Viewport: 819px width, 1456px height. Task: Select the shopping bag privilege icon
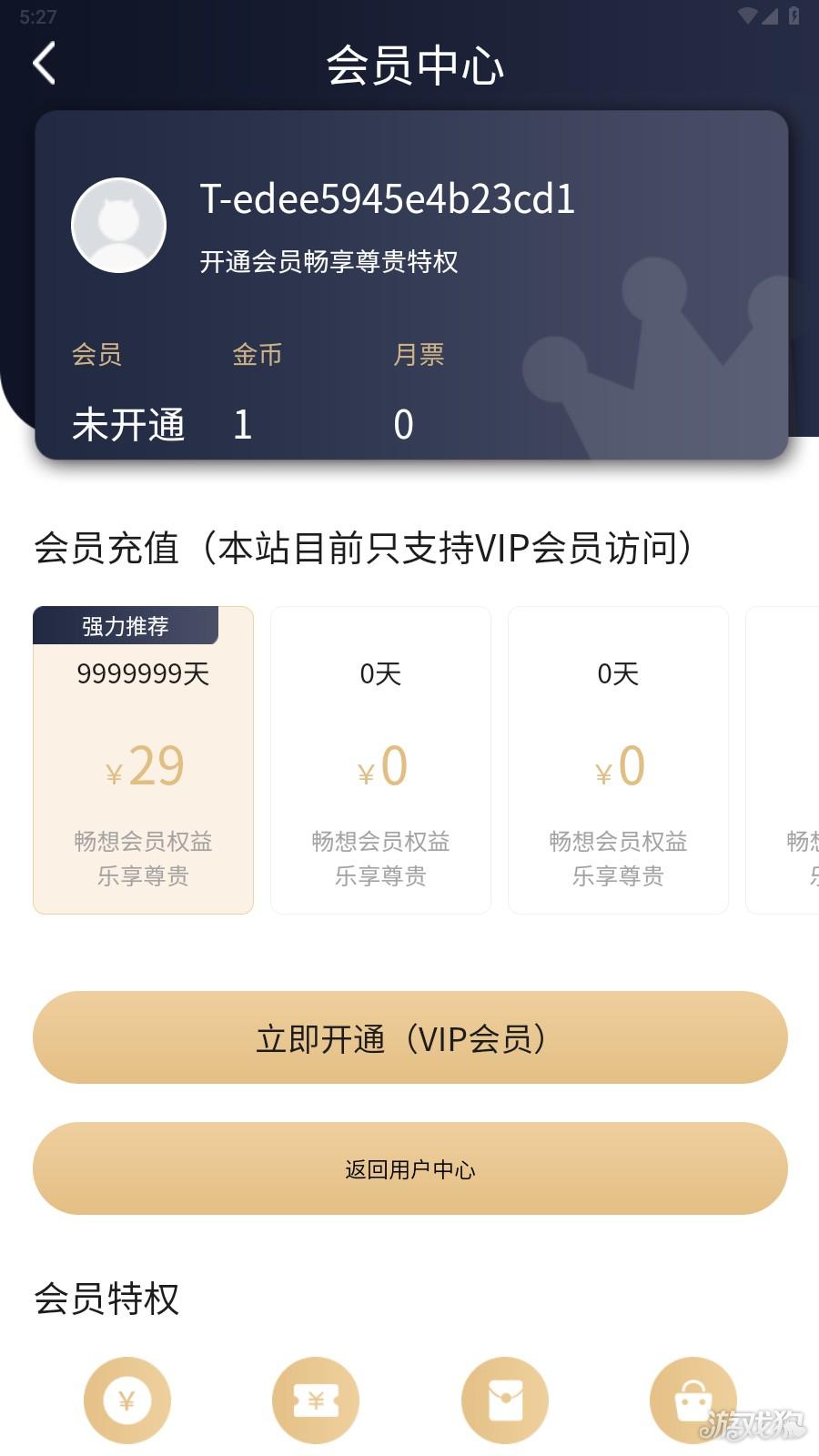point(693,1400)
